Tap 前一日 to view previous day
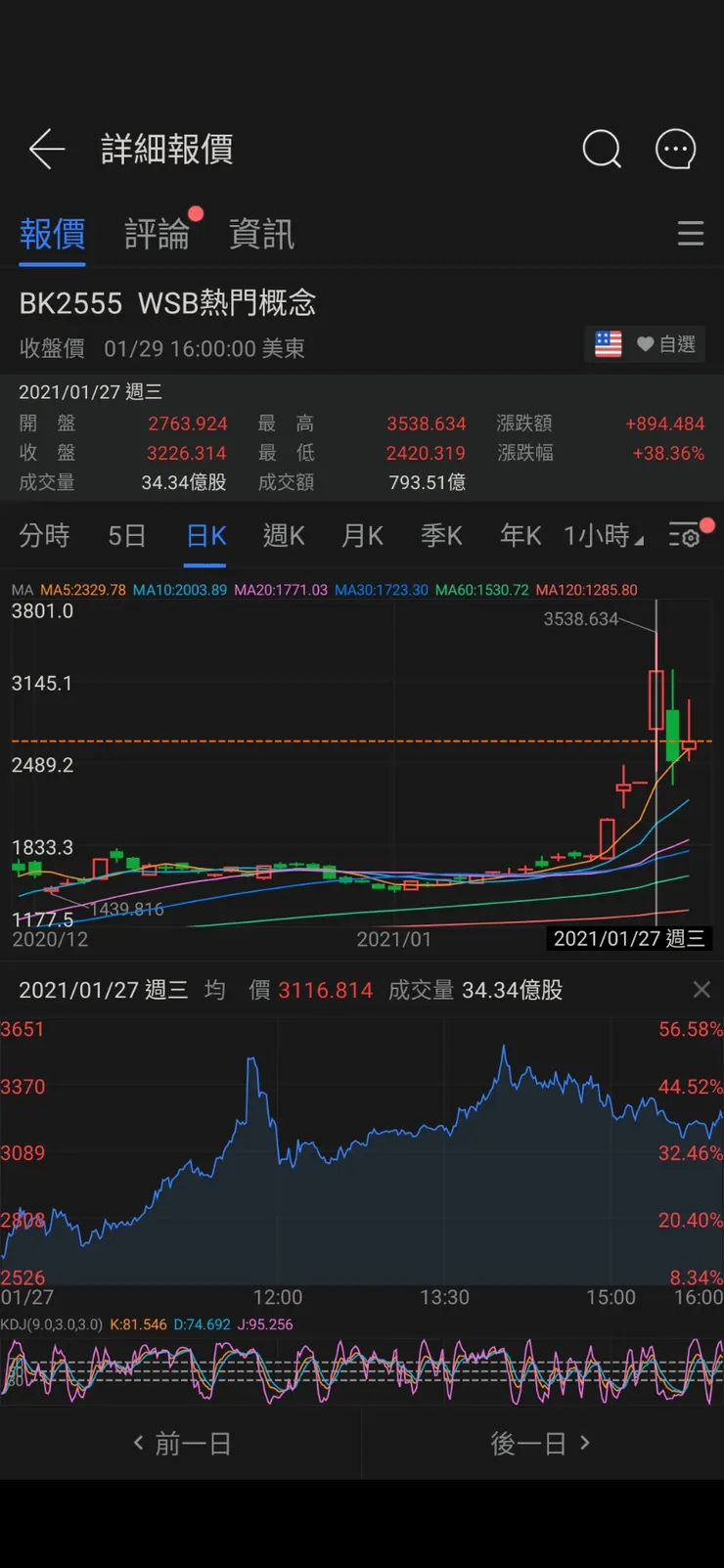 [181, 1442]
